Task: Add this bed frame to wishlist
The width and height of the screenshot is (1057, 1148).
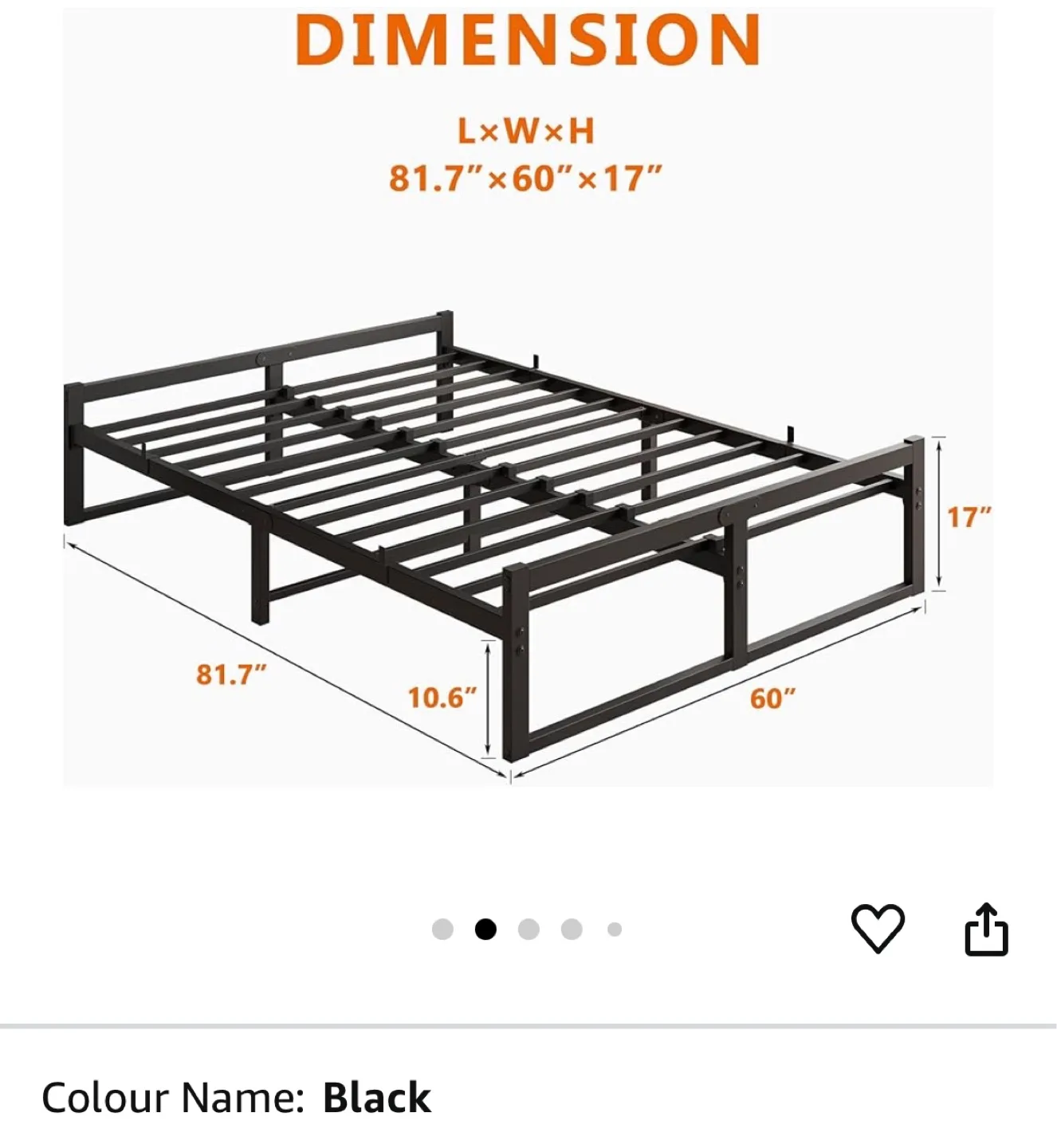Action: coord(878,929)
